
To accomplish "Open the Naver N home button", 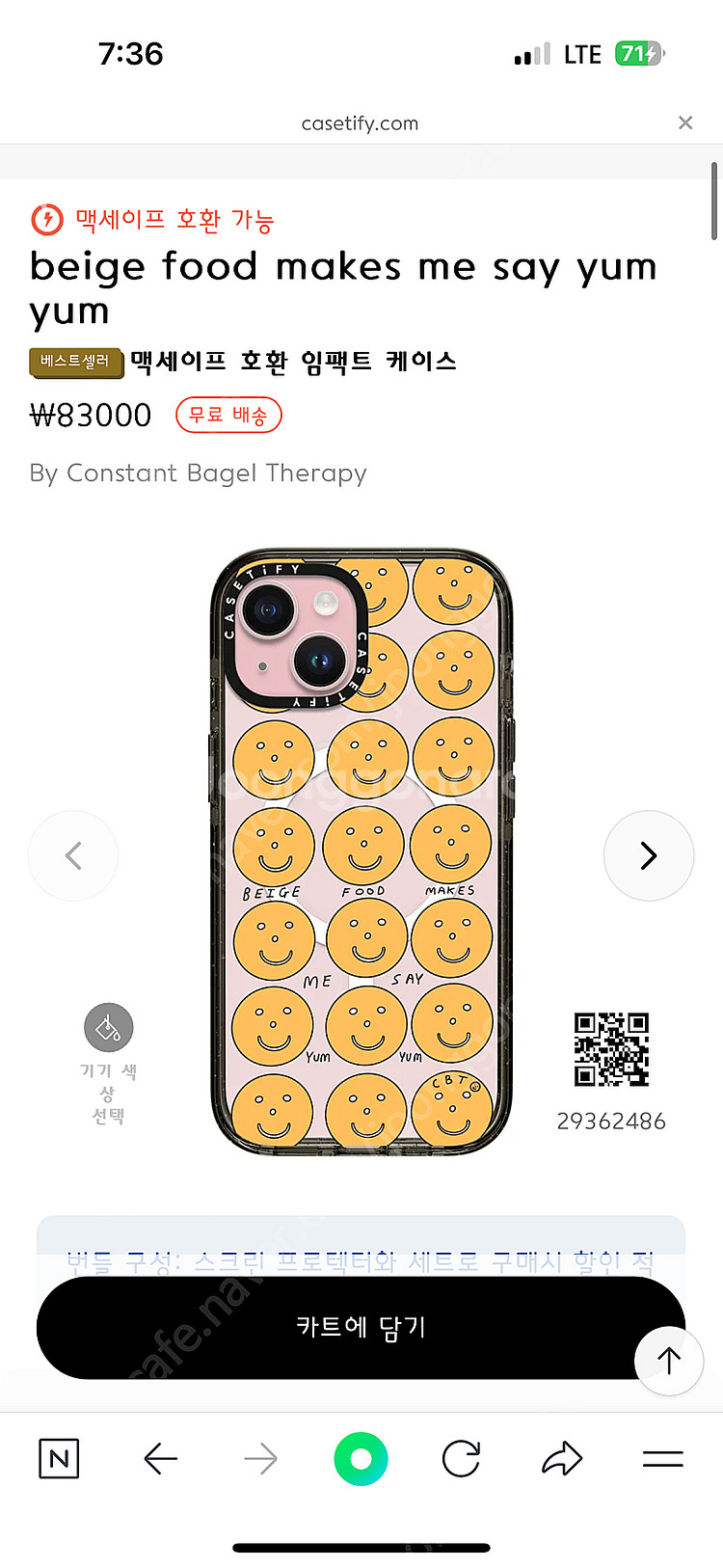I will coord(59,1458).
